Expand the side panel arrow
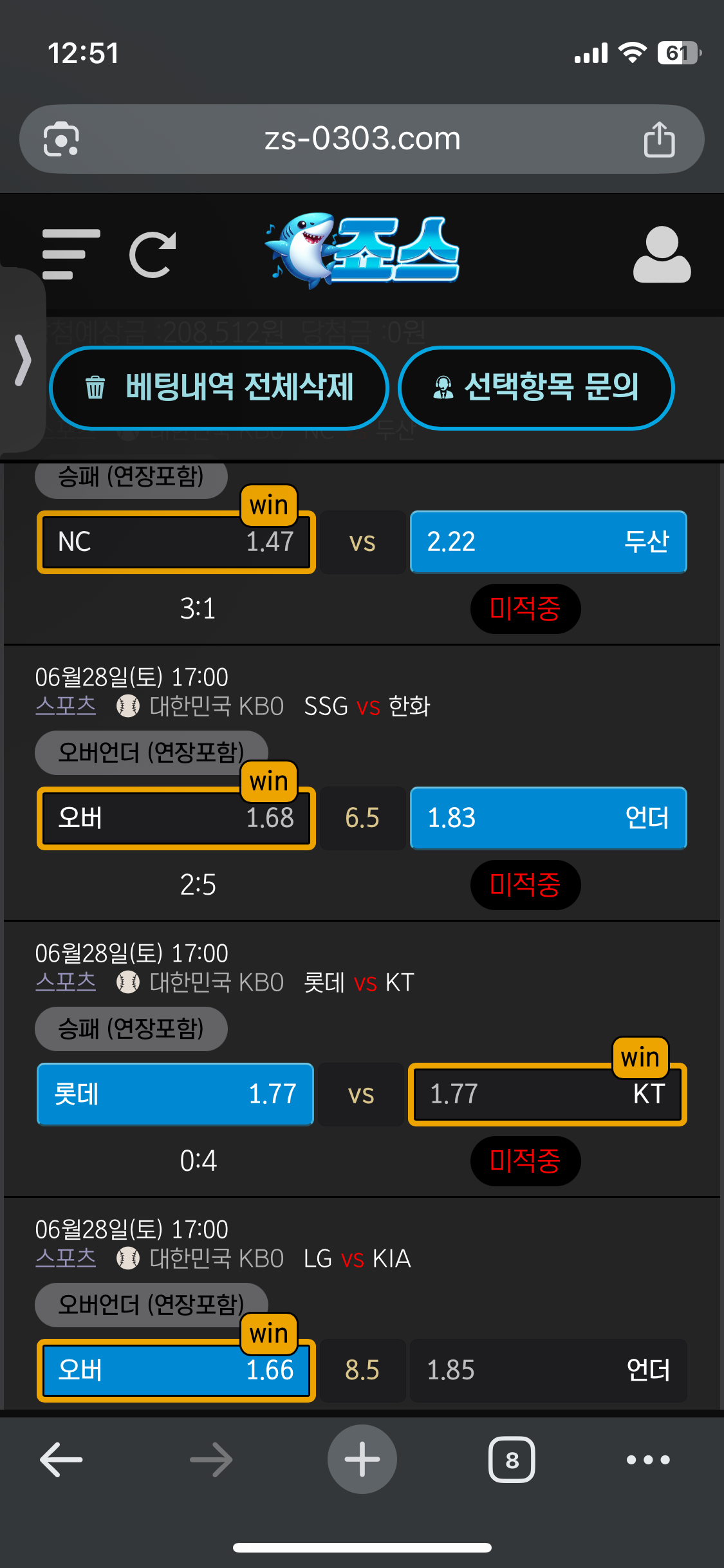Screen dimensions: 724x1568 pos(23,360)
